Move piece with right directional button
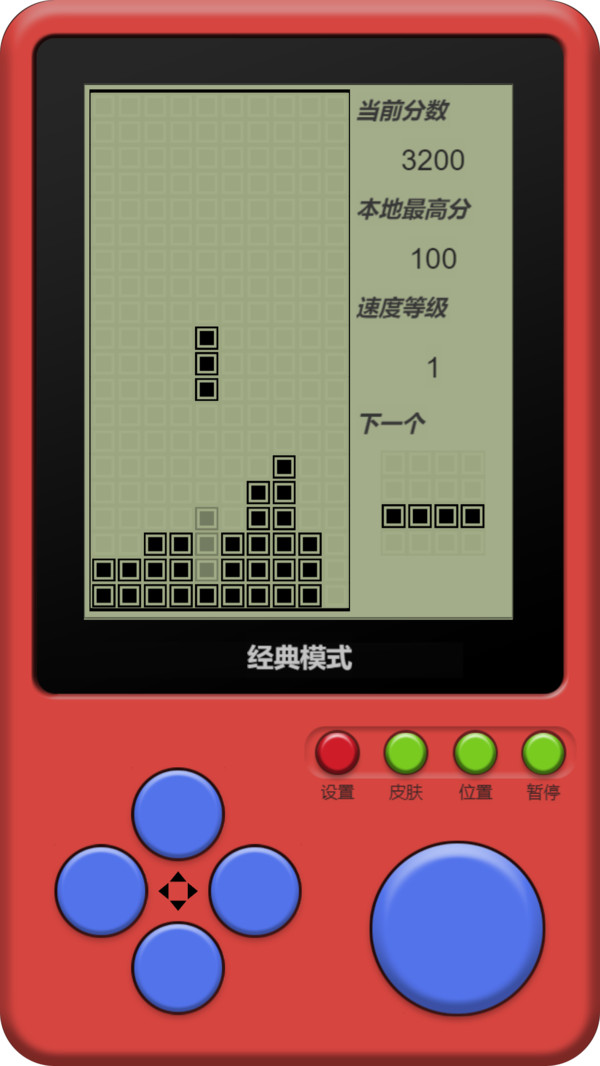The image size is (600, 1066). click(x=255, y=891)
